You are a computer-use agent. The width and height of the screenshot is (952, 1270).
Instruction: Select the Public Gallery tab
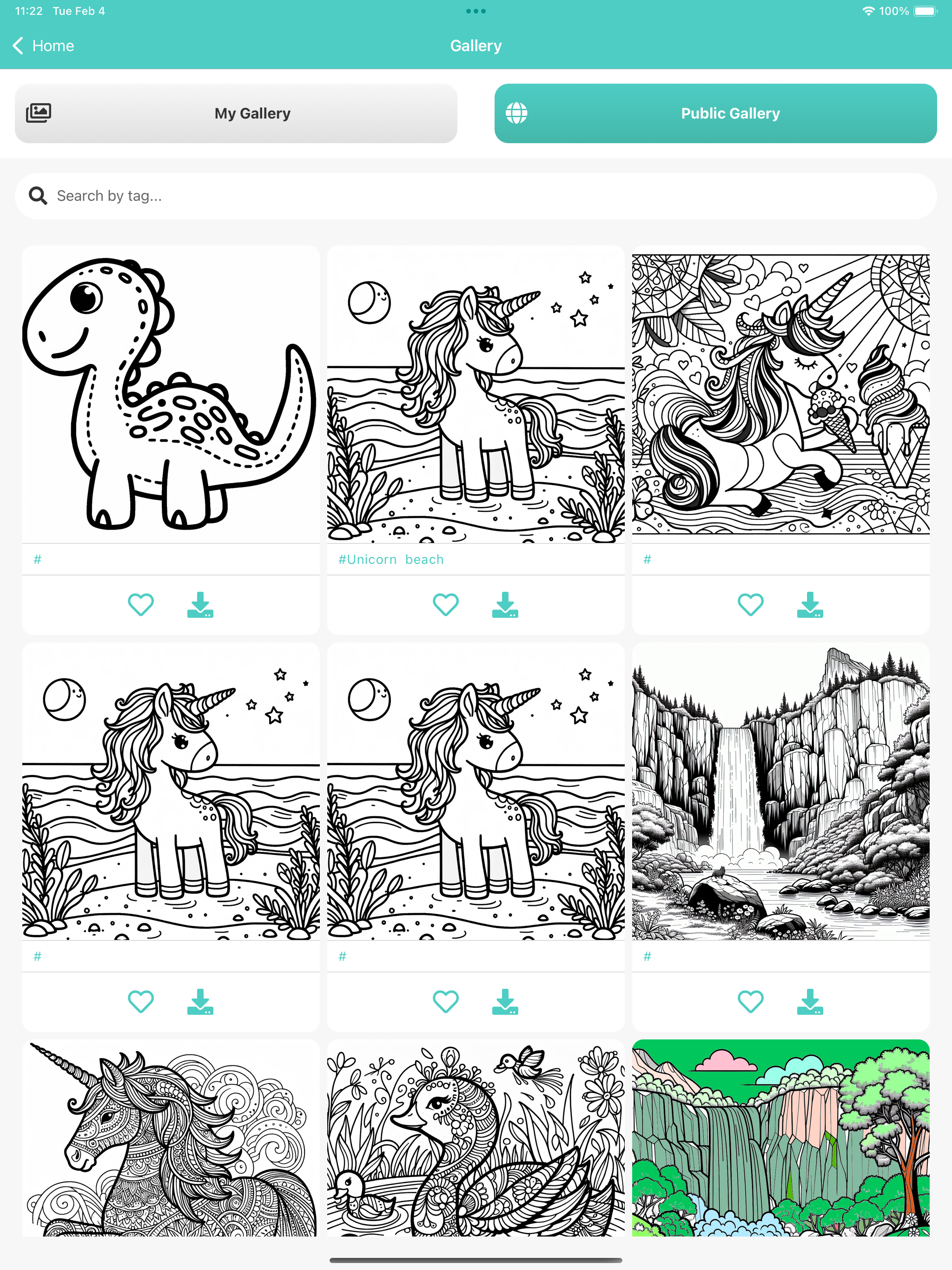(715, 114)
